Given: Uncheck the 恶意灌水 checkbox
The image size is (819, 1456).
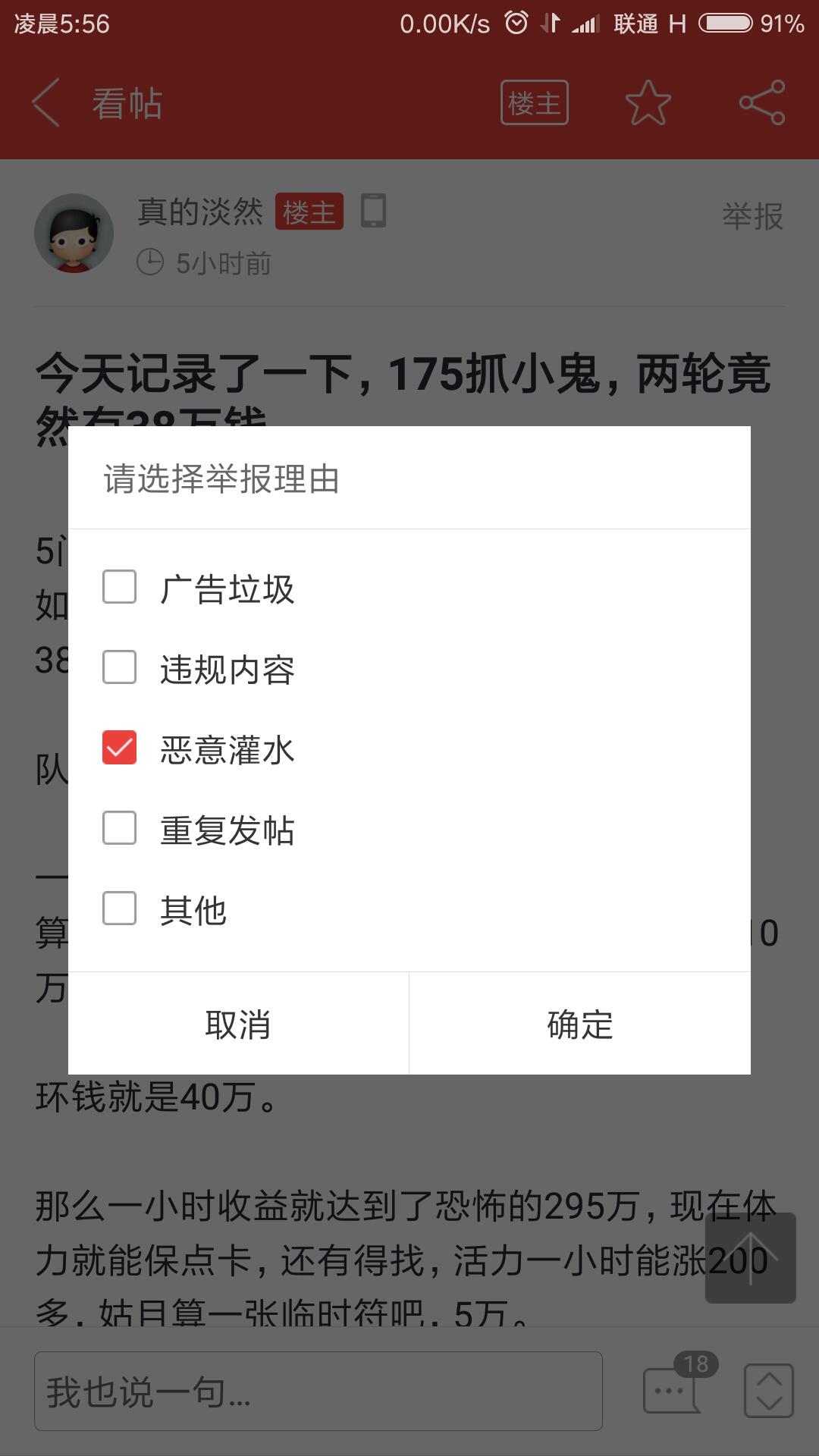Looking at the screenshot, I should point(120,748).
